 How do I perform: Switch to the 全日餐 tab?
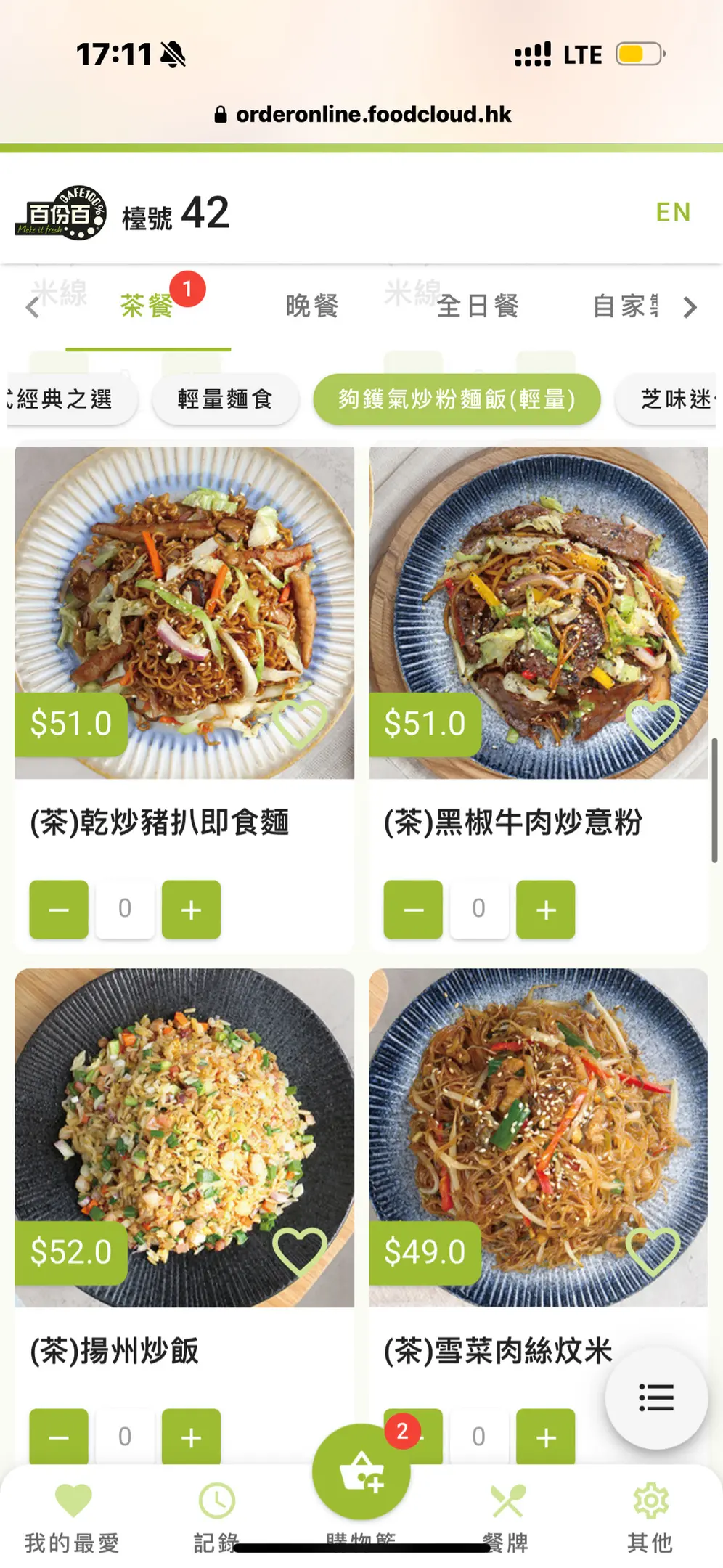(x=478, y=306)
